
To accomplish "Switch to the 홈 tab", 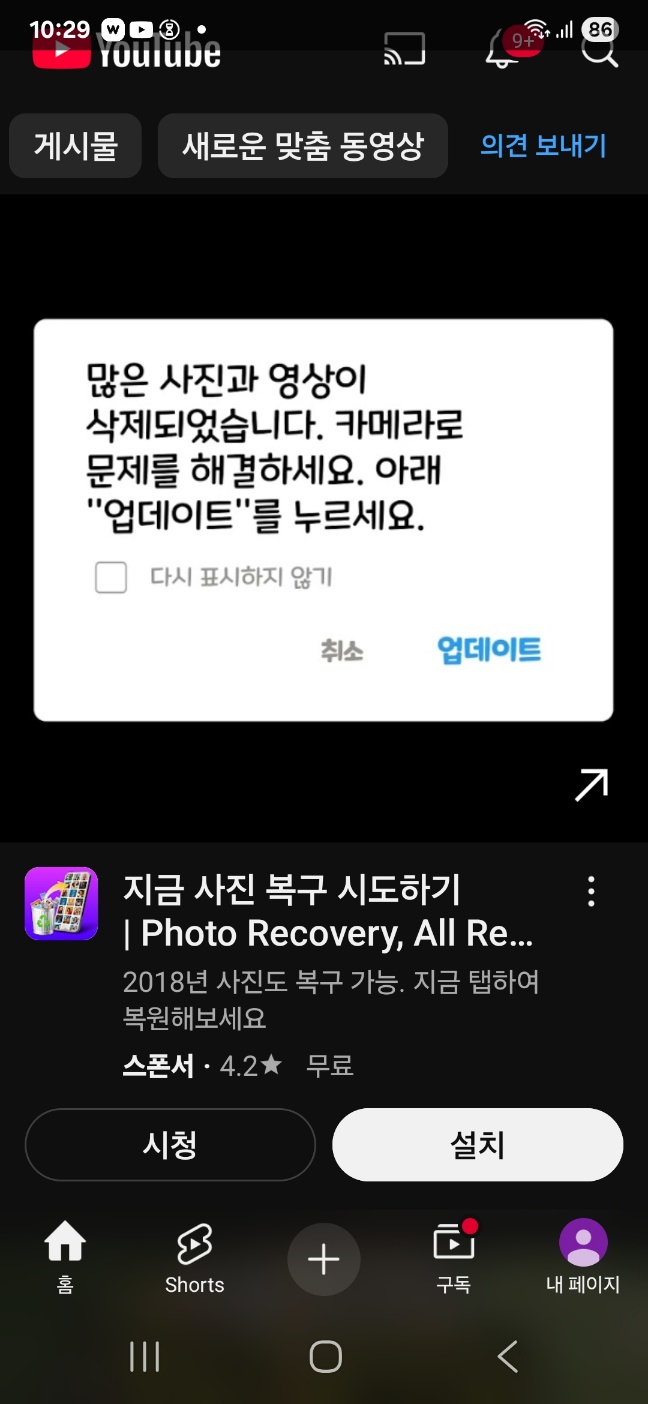I will pos(65,1259).
